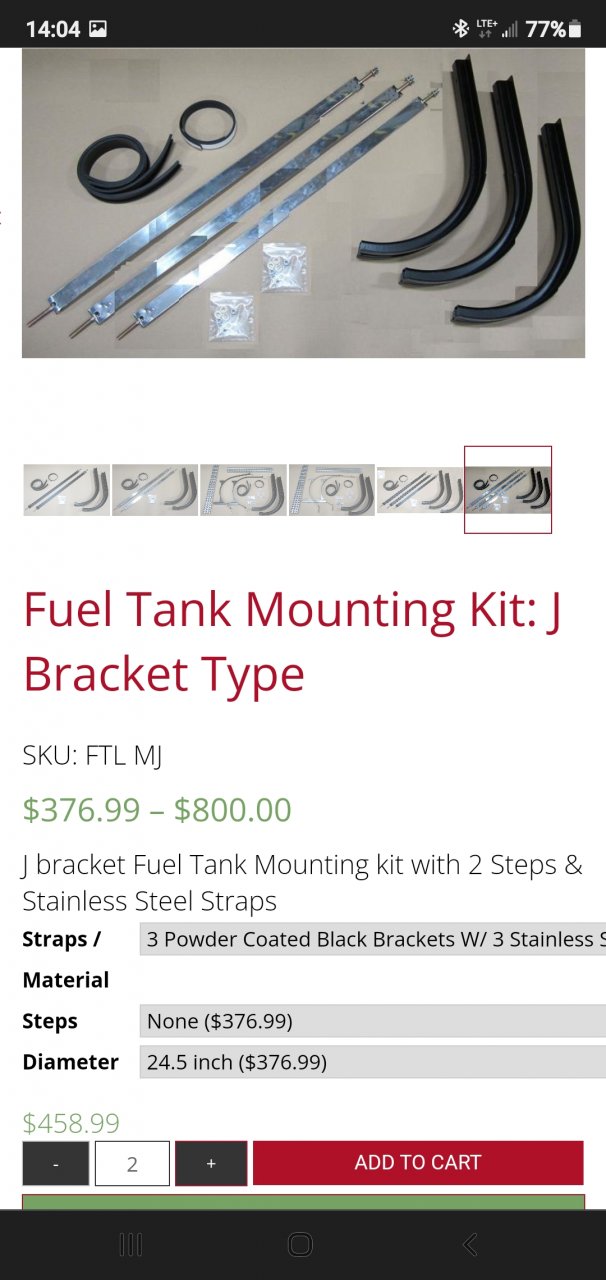
Task: Select the third product gallery thumbnail
Action: [243, 490]
